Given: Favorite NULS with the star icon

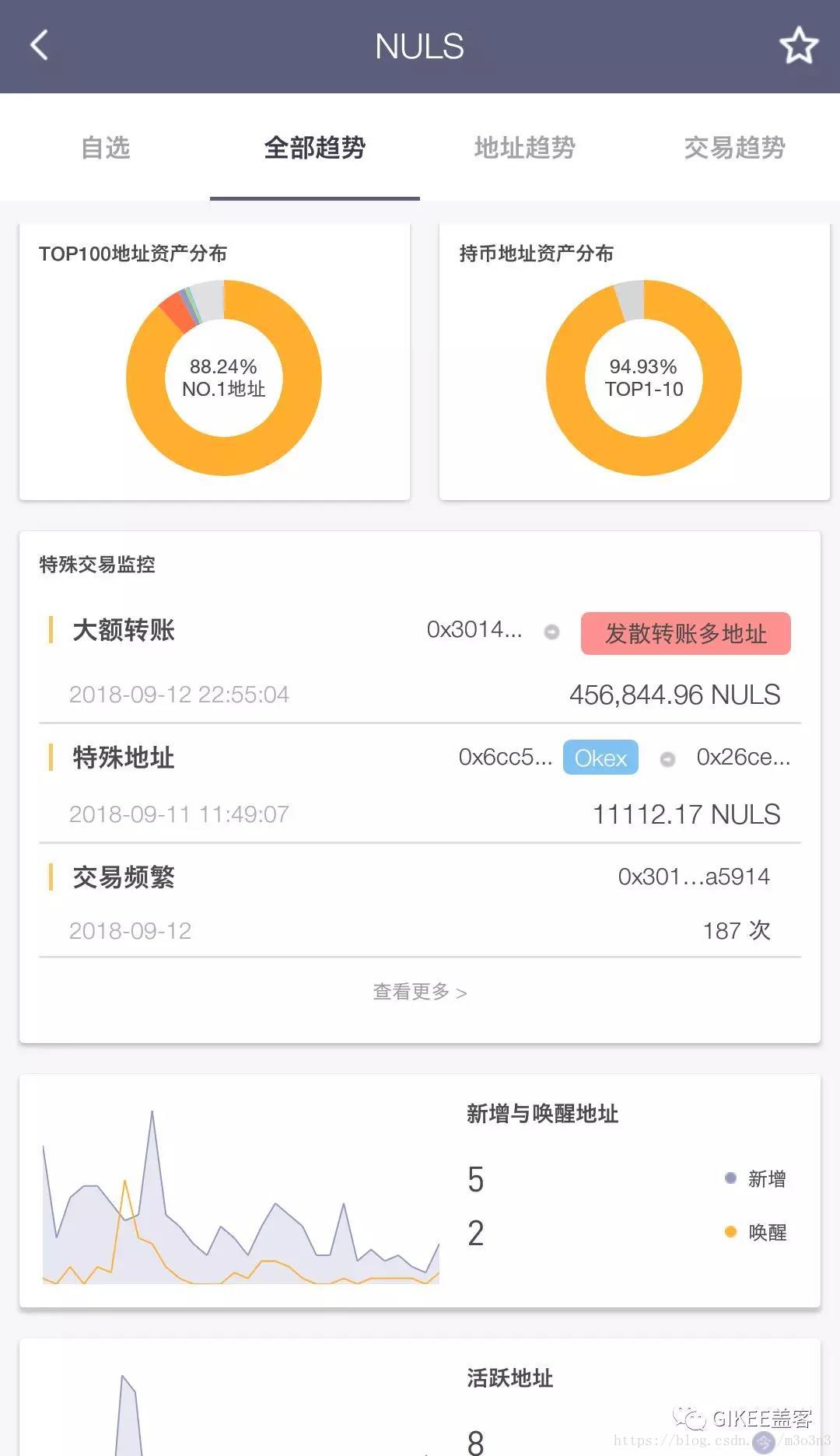Looking at the screenshot, I should coord(799,45).
